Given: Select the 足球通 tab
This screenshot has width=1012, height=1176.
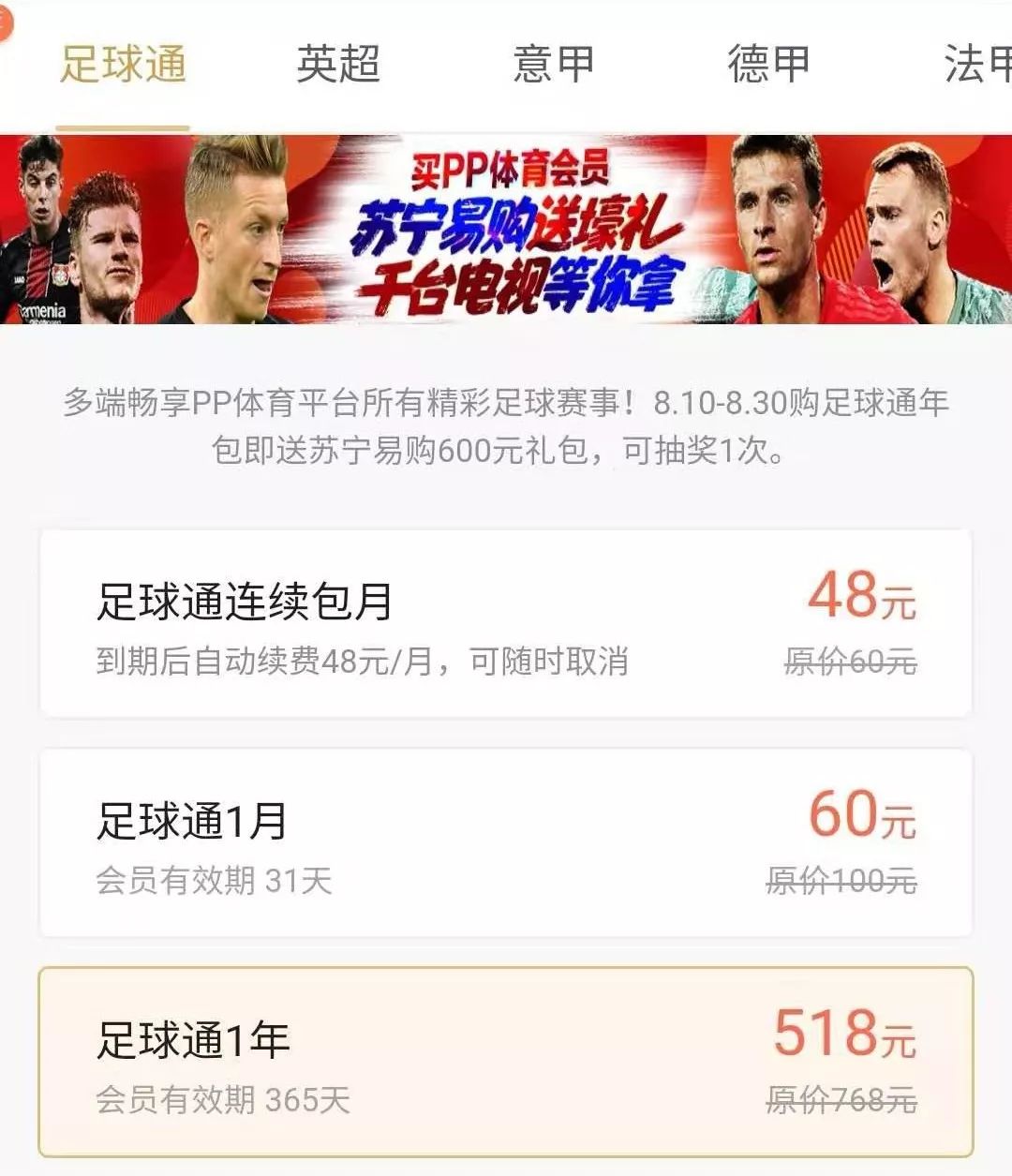Looking at the screenshot, I should coord(120,66).
